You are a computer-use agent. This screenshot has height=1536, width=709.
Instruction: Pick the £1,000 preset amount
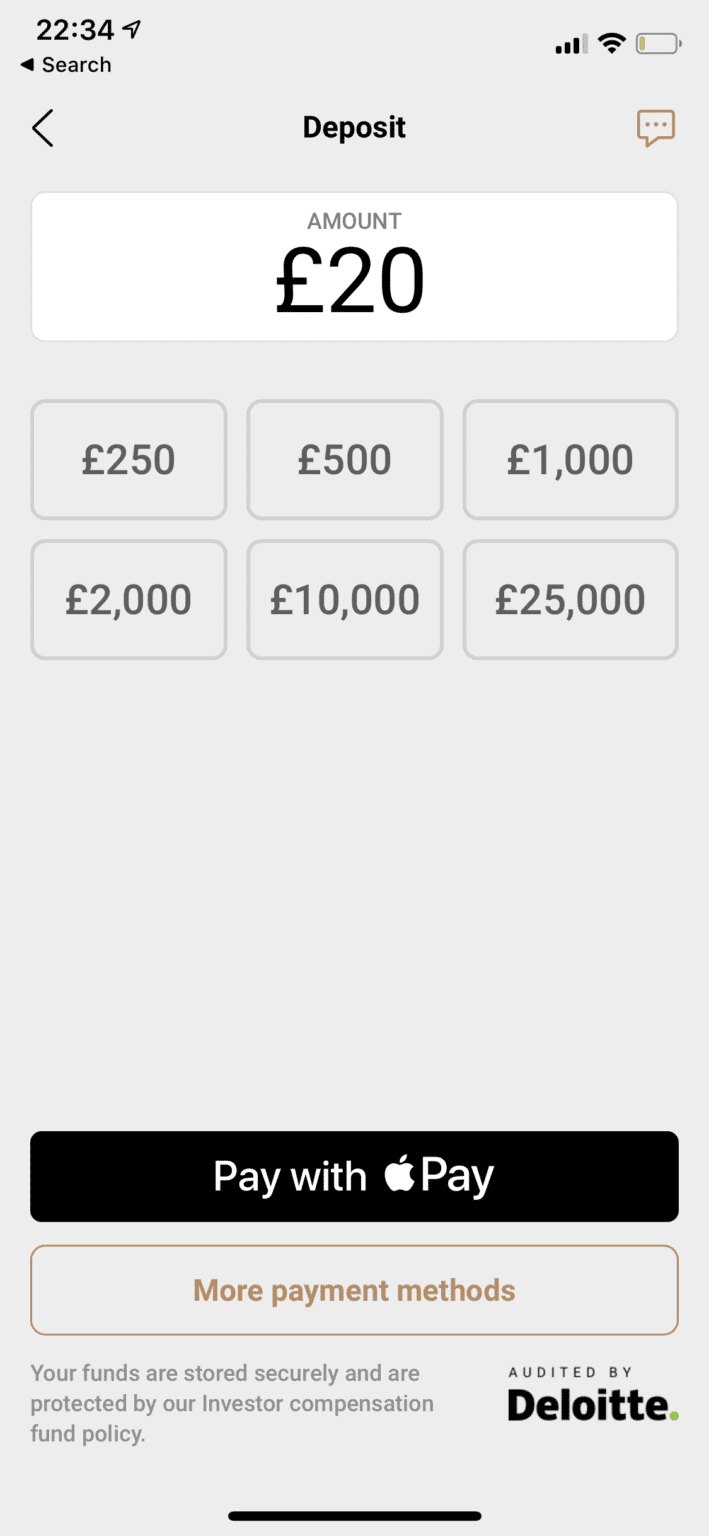coord(570,460)
